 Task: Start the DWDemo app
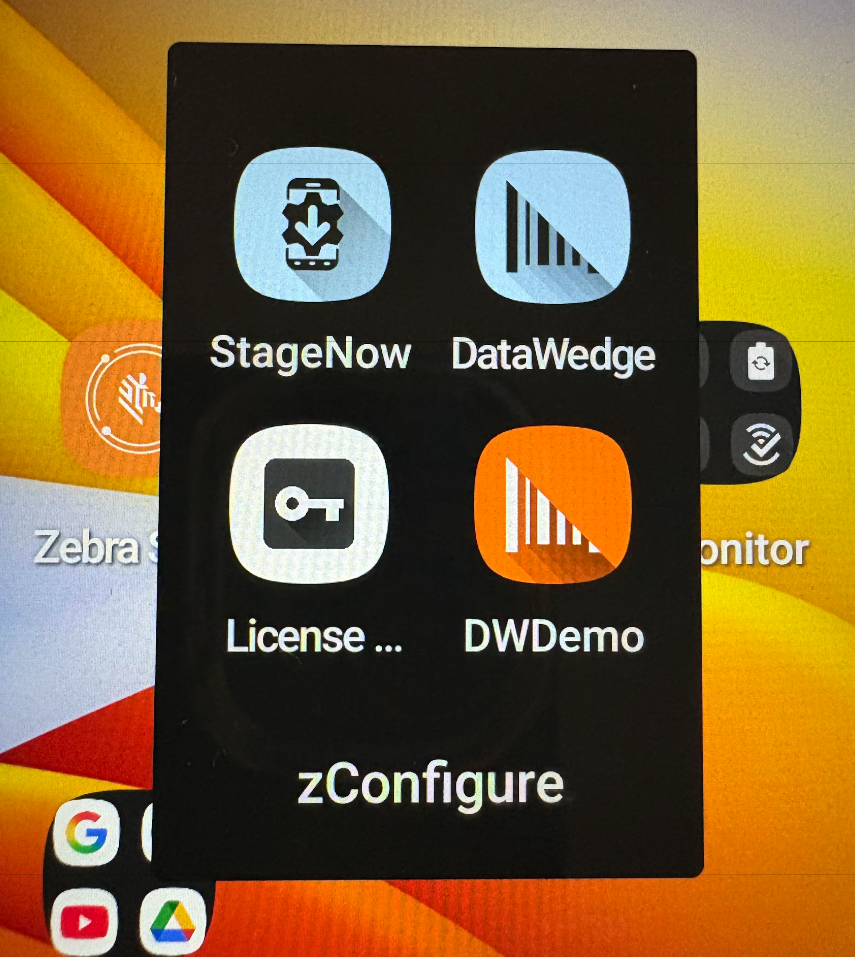click(x=552, y=503)
